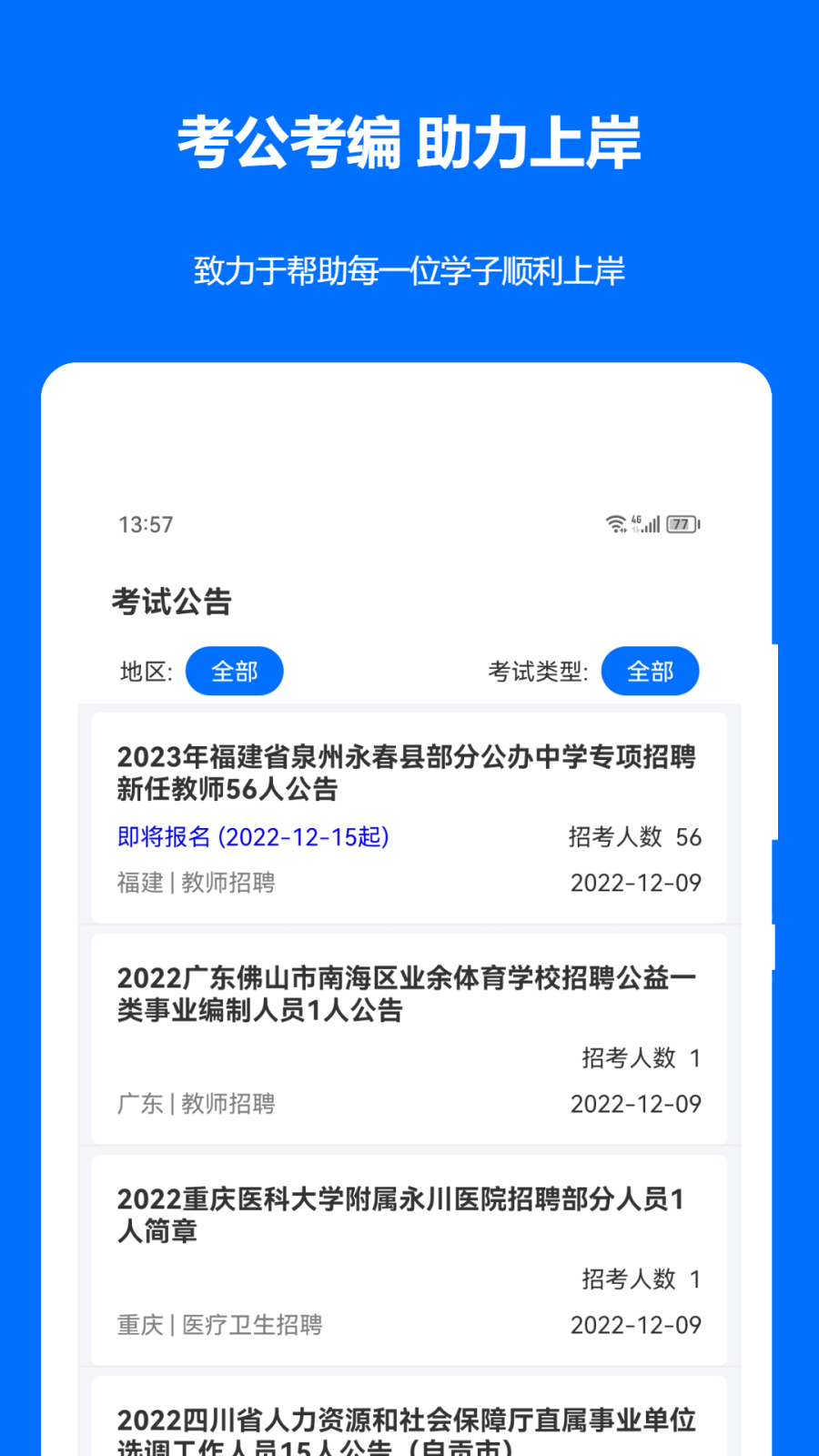The height and width of the screenshot is (1456, 819).
Task: Open the 考试类型 filter dropdown
Action: tap(650, 671)
